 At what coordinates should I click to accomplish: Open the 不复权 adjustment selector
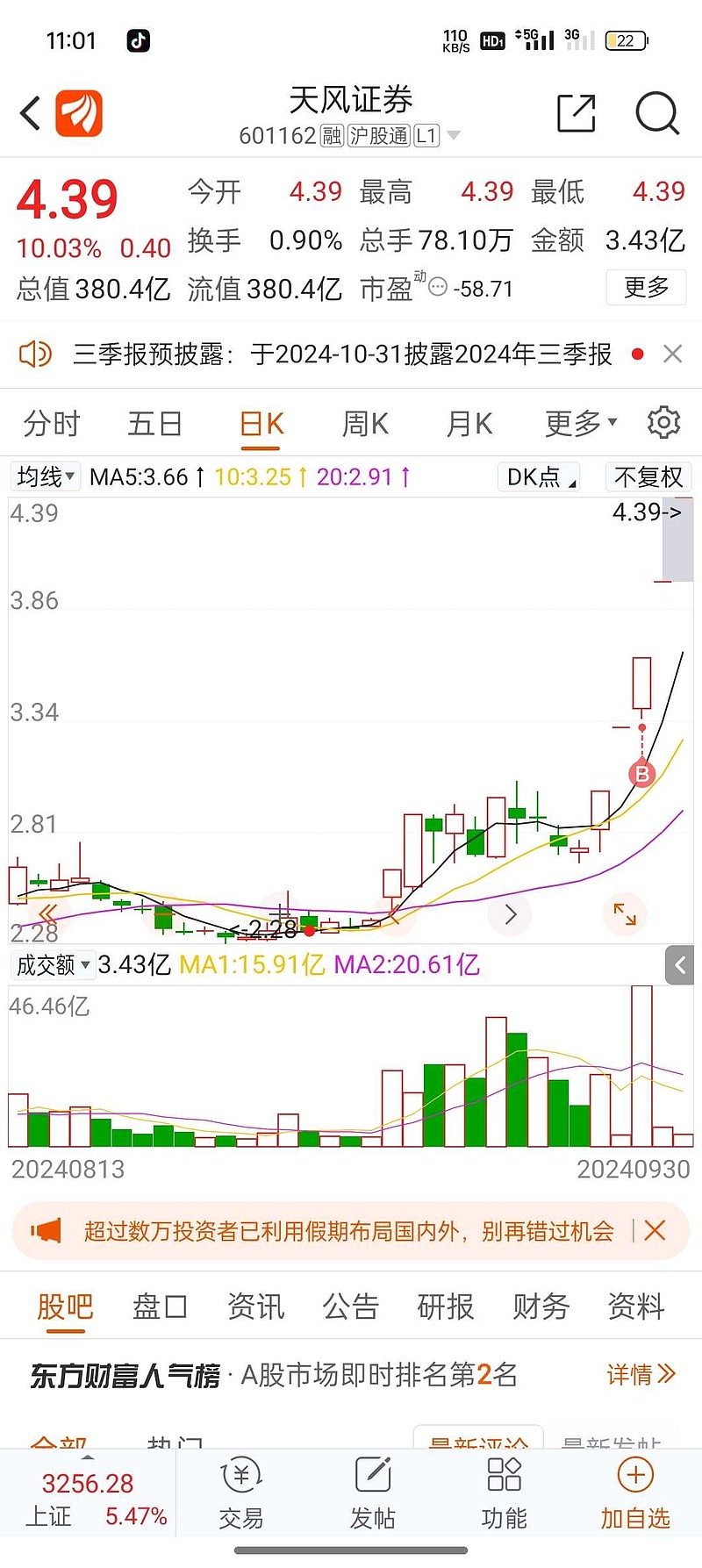(x=648, y=476)
